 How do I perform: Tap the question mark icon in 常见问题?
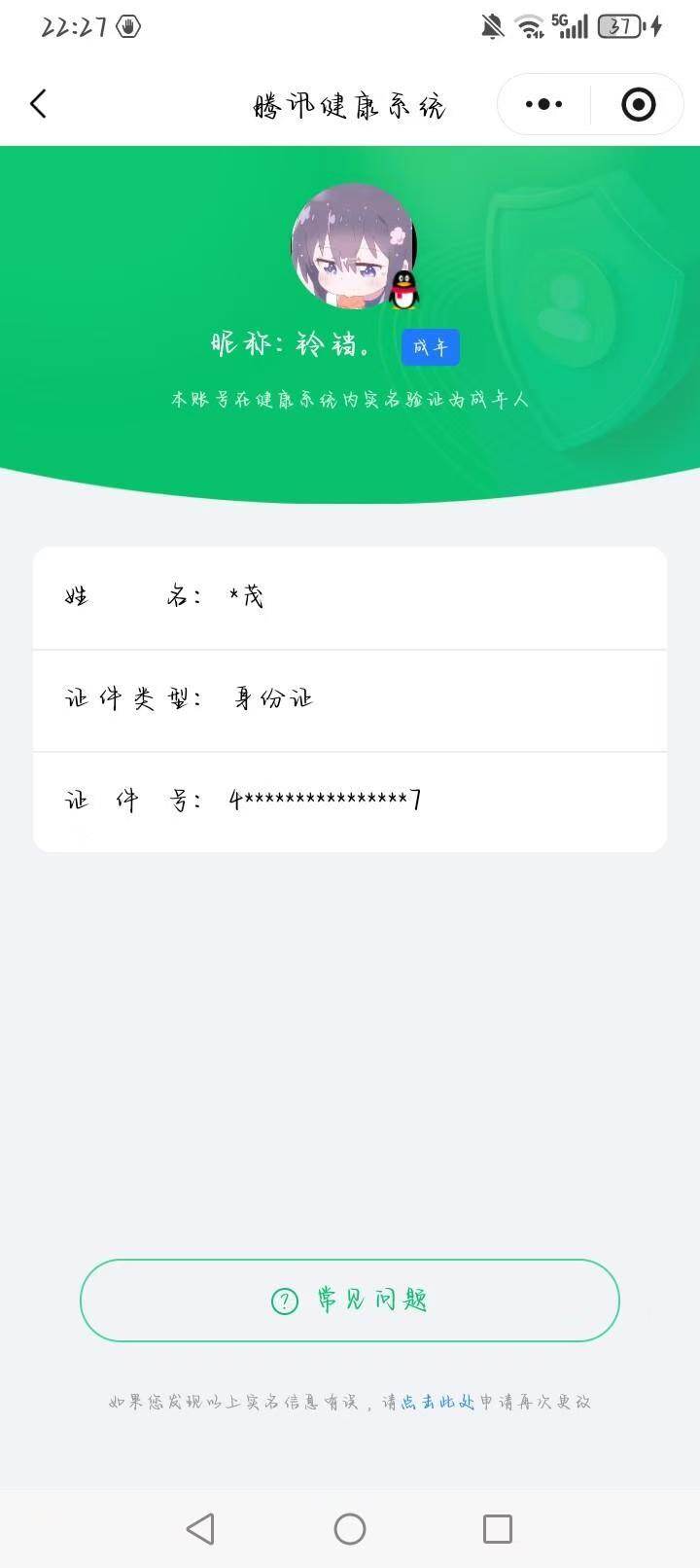(x=282, y=1301)
